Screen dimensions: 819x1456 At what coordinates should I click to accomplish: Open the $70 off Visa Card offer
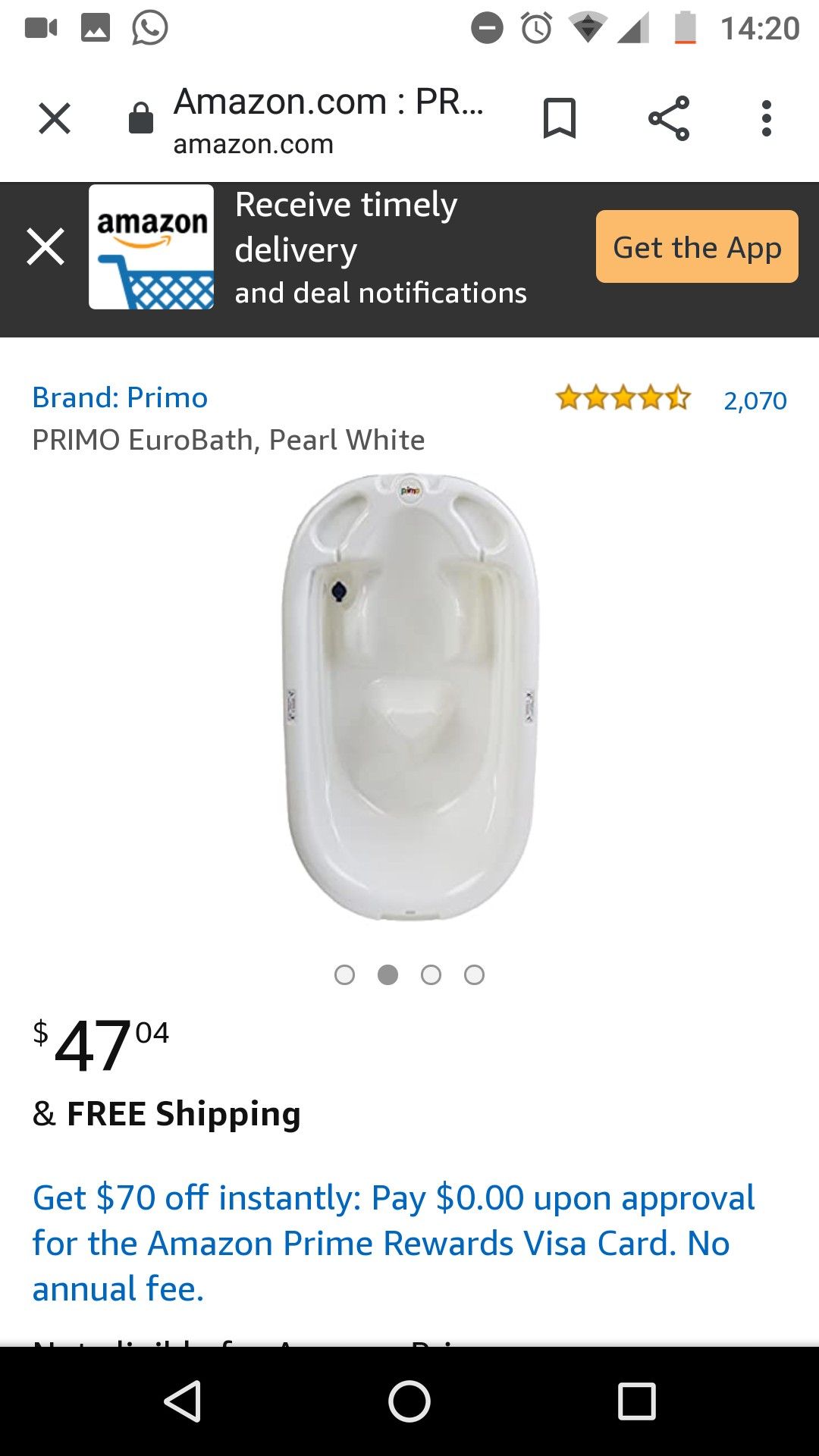click(x=393, y=1243)
